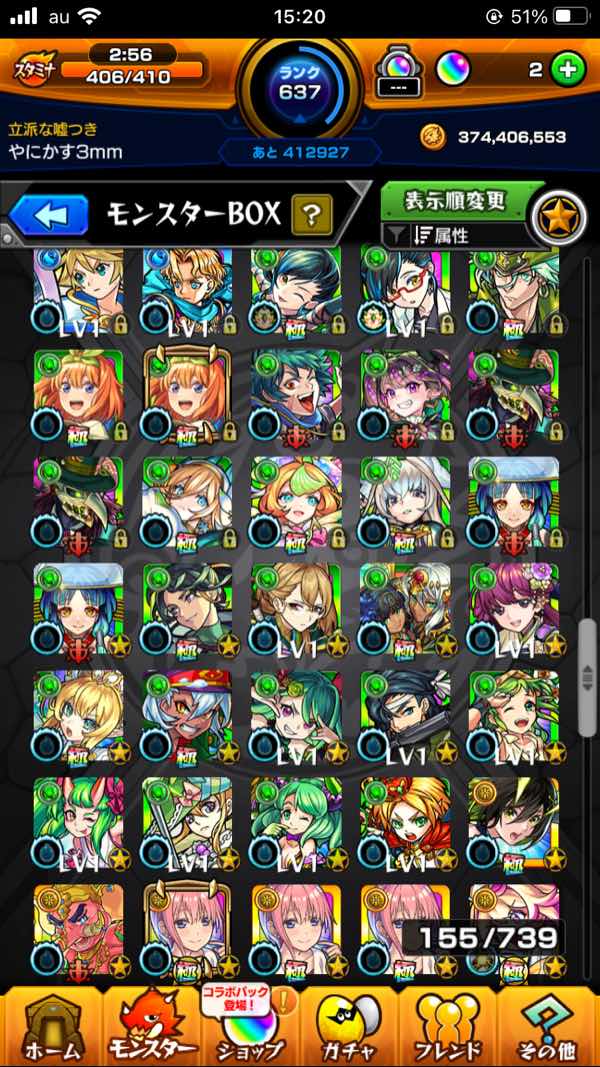
Task: Select the red-glasses black-haired monster
Action: (x=405, y=290)
